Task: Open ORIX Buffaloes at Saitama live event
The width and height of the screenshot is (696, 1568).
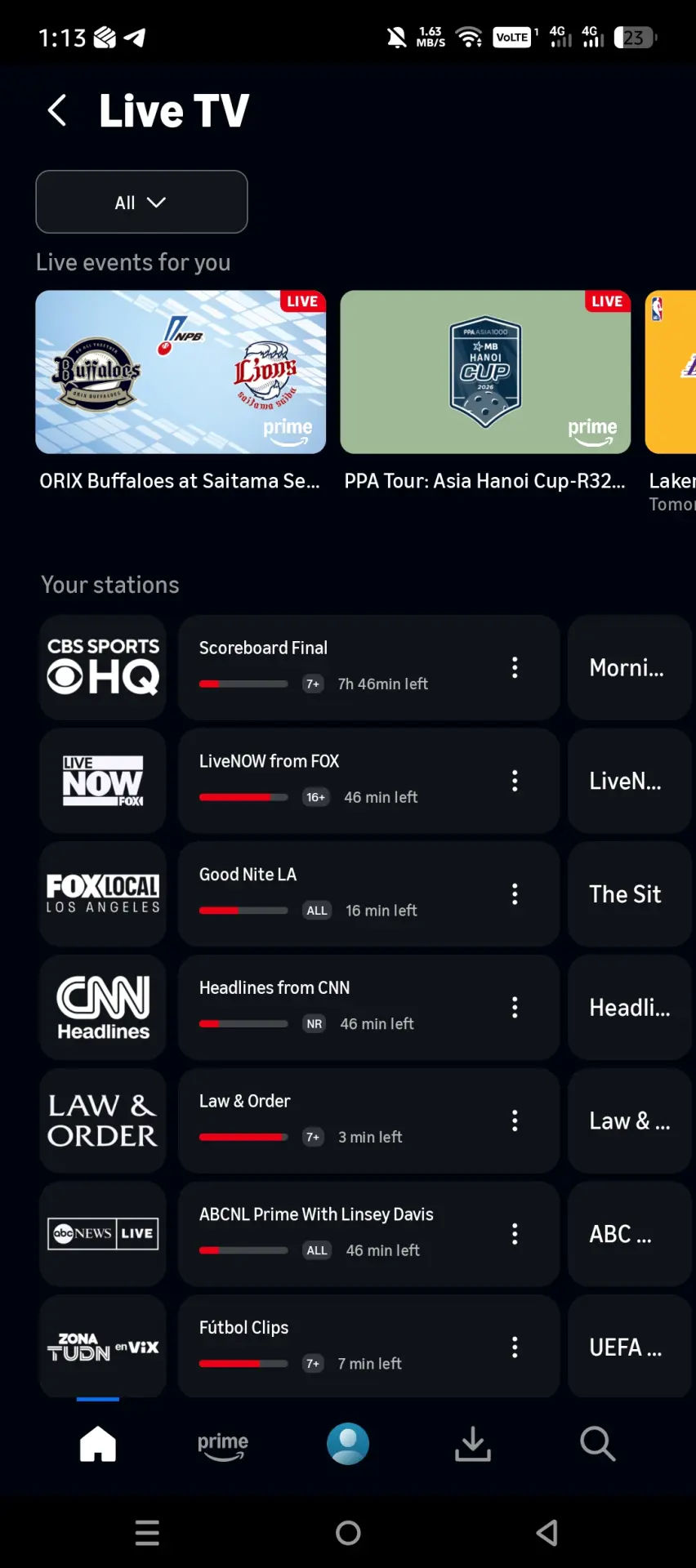Action: (x=181, y=372)
